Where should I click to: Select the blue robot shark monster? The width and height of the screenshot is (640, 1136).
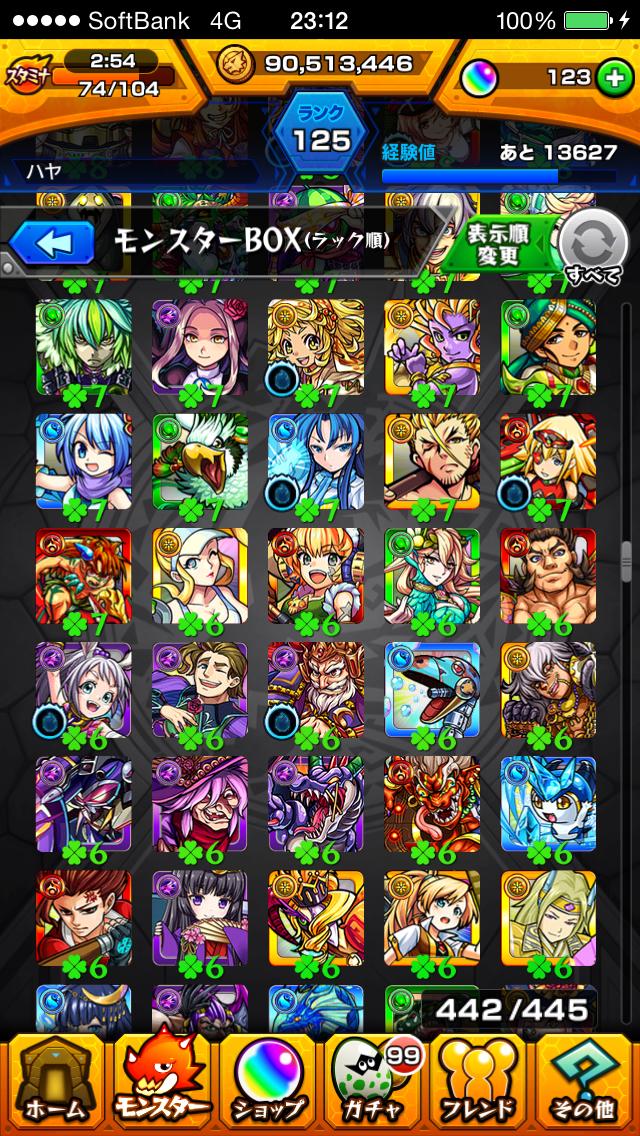pos(432,690)
